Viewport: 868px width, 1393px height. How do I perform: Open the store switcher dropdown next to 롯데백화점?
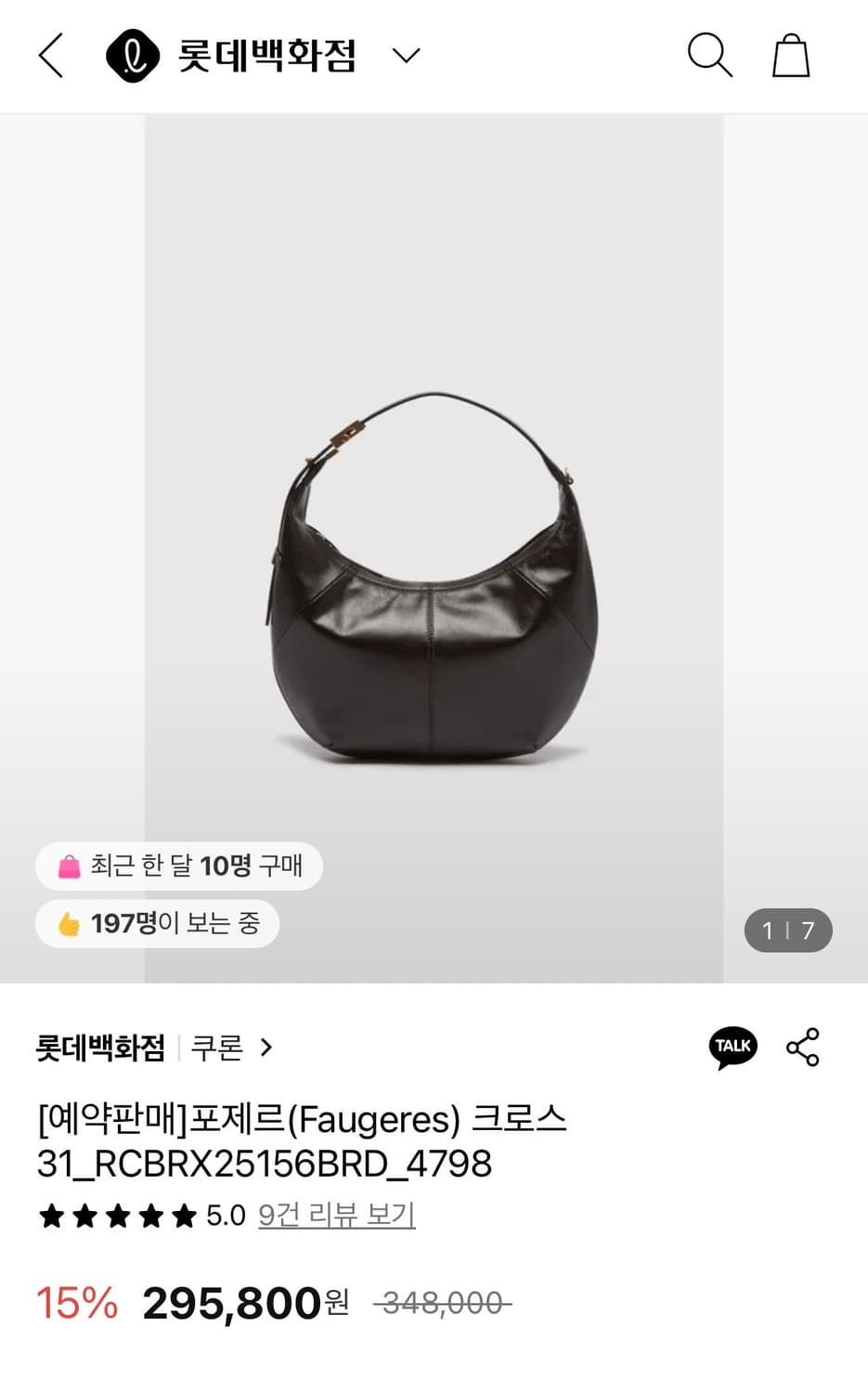pyautogui.click(x=407, y=56)
